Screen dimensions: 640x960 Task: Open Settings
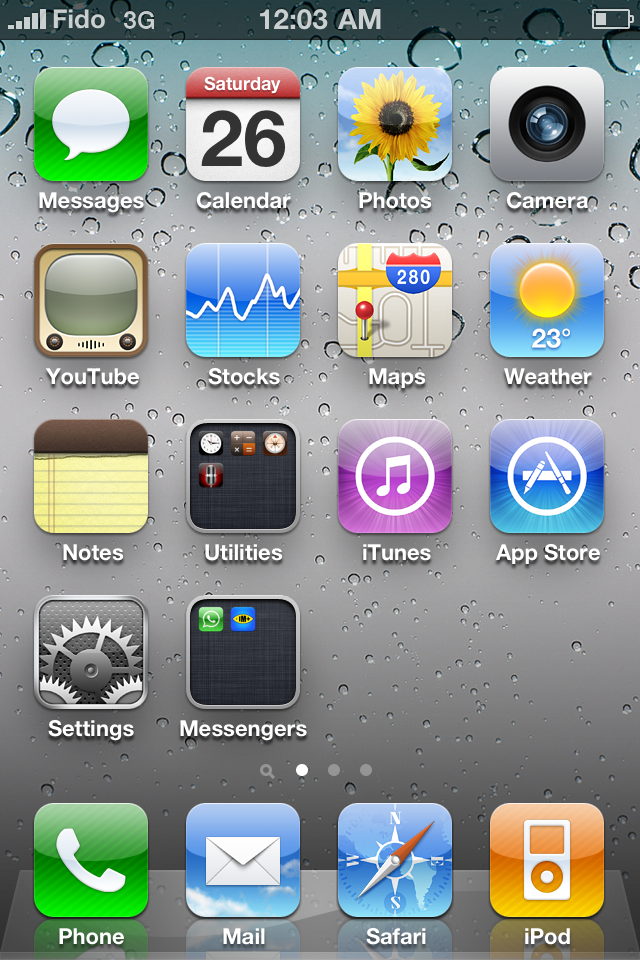pyautogui.click(x=91, y=652)
